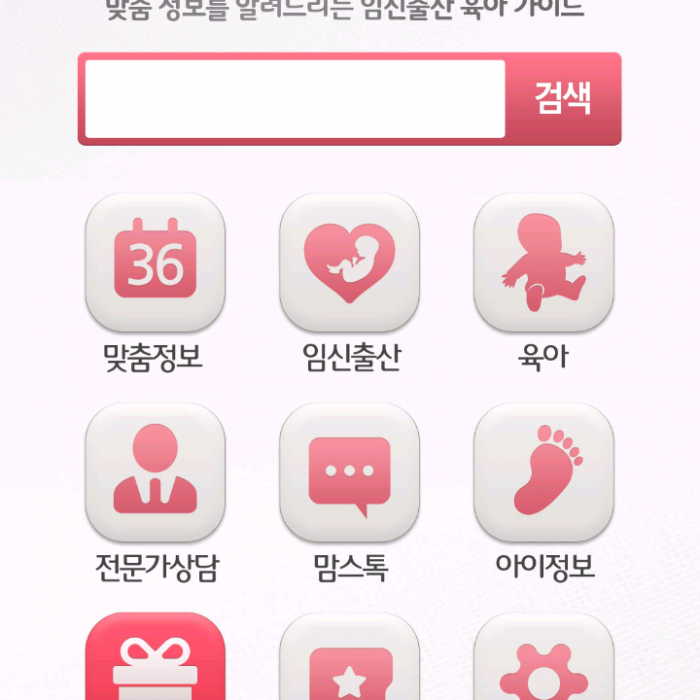
Task: Open 맘스톡 chat section
Action: pyautogui.click(x=349, y=472)
